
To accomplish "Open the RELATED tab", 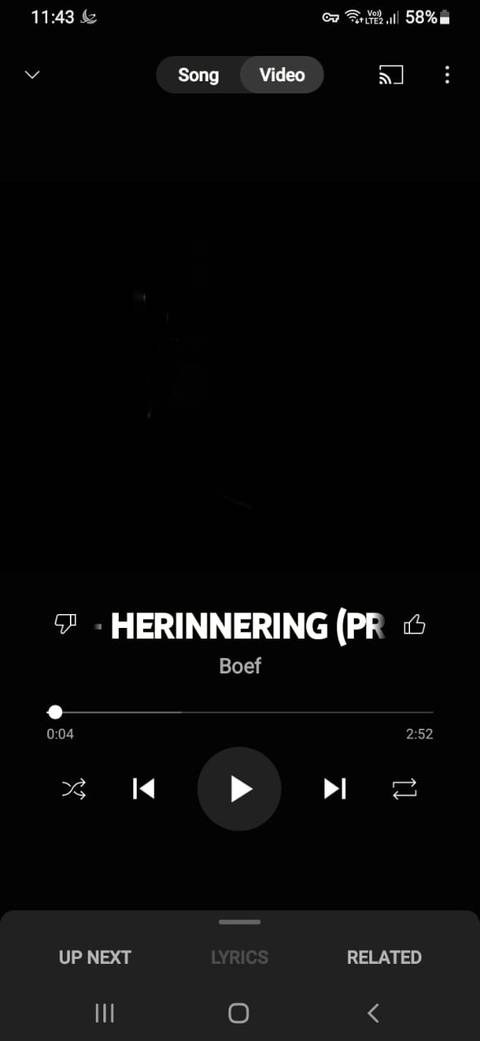I will [384, 957].
